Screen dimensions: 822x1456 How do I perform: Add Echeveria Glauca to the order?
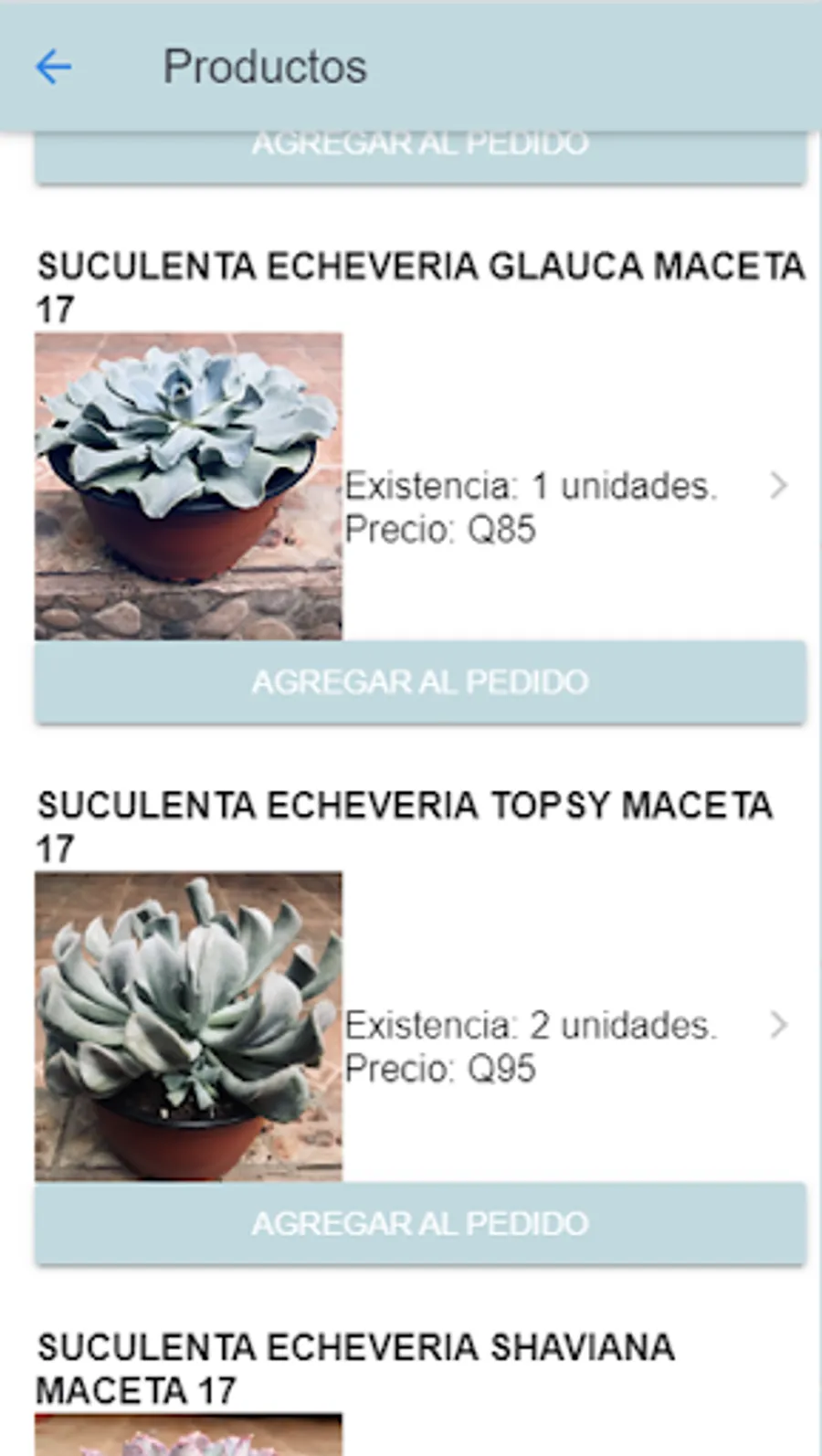(420, 681)
